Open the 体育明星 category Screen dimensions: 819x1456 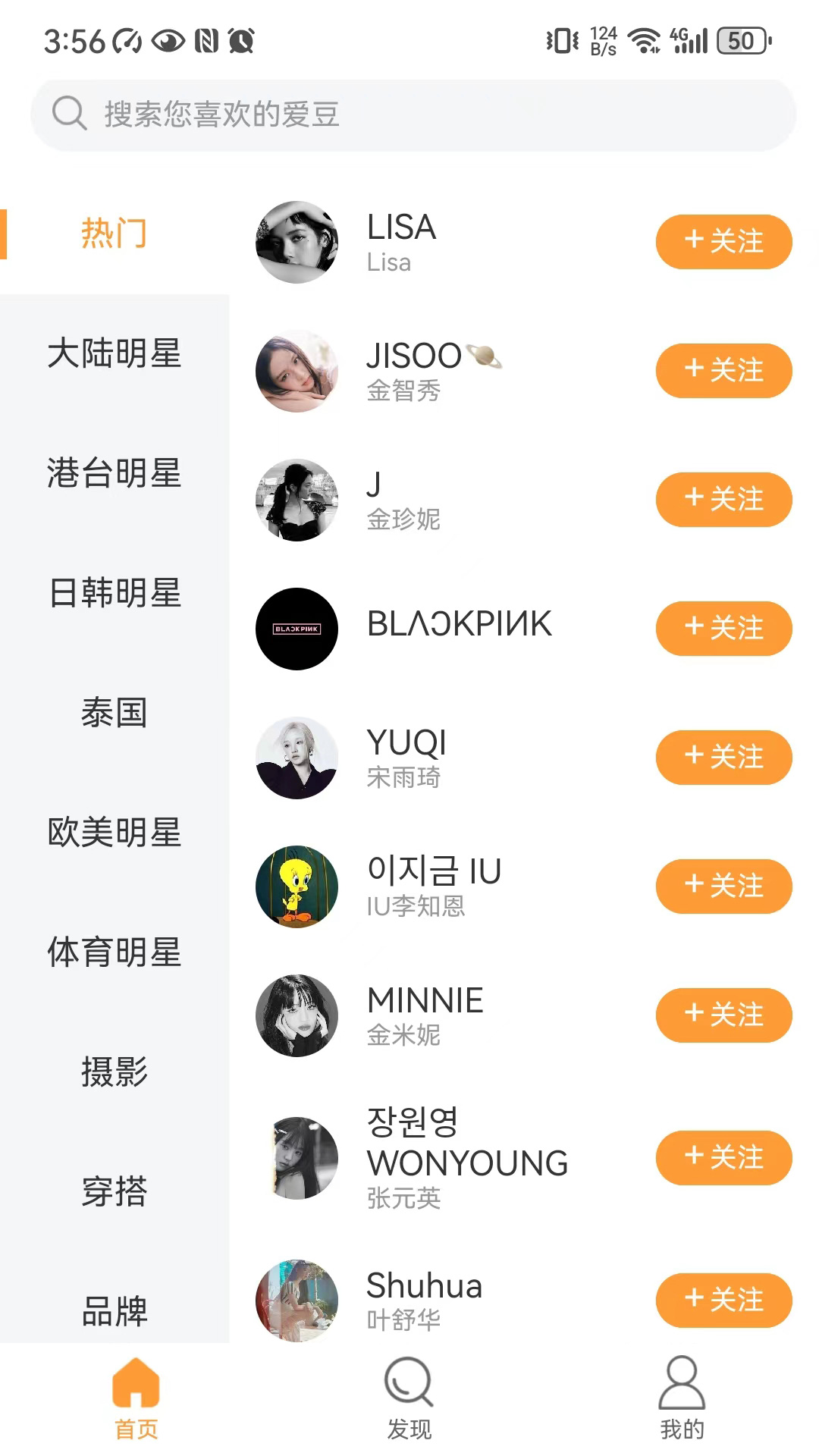(x=115, y=952)
